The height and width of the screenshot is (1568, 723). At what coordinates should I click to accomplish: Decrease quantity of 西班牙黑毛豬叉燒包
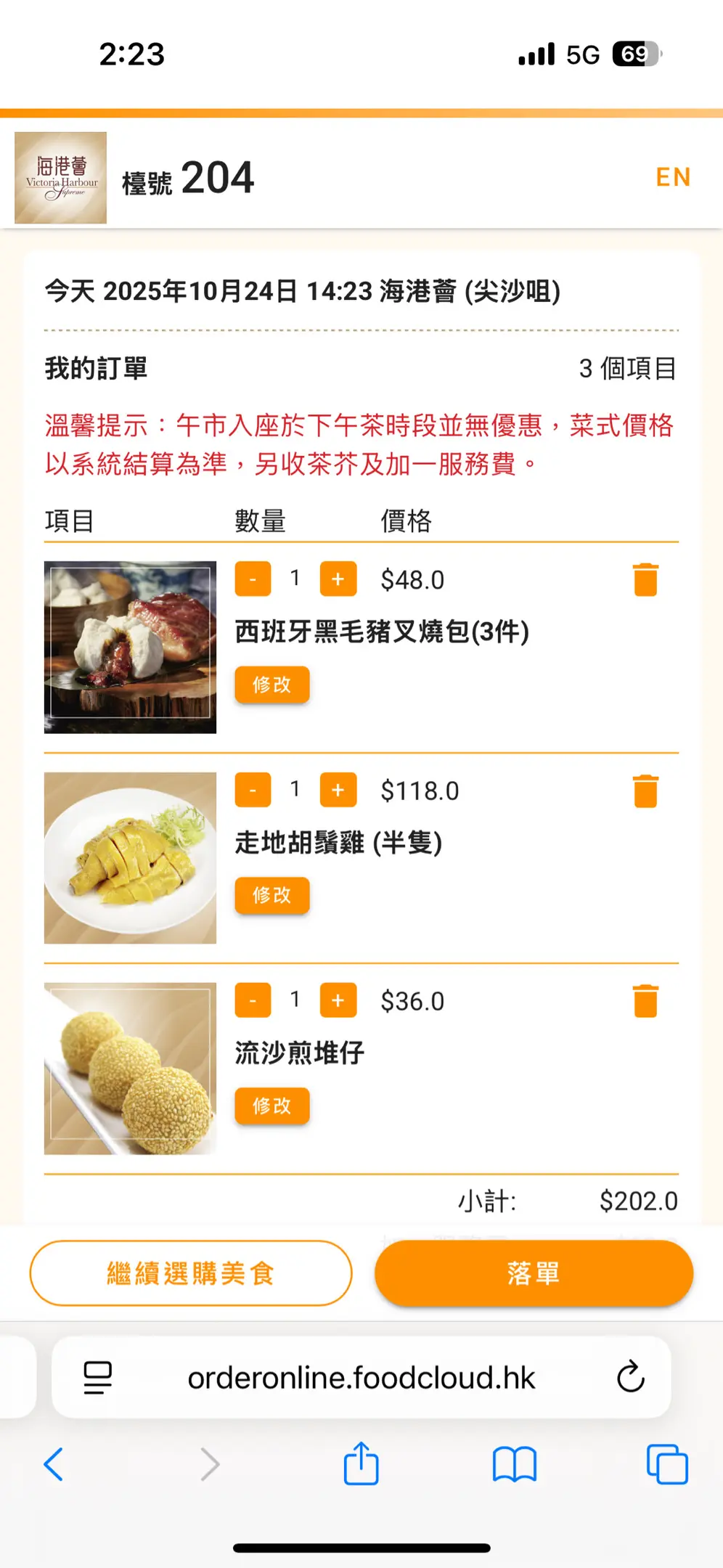[x=253, y=579]
